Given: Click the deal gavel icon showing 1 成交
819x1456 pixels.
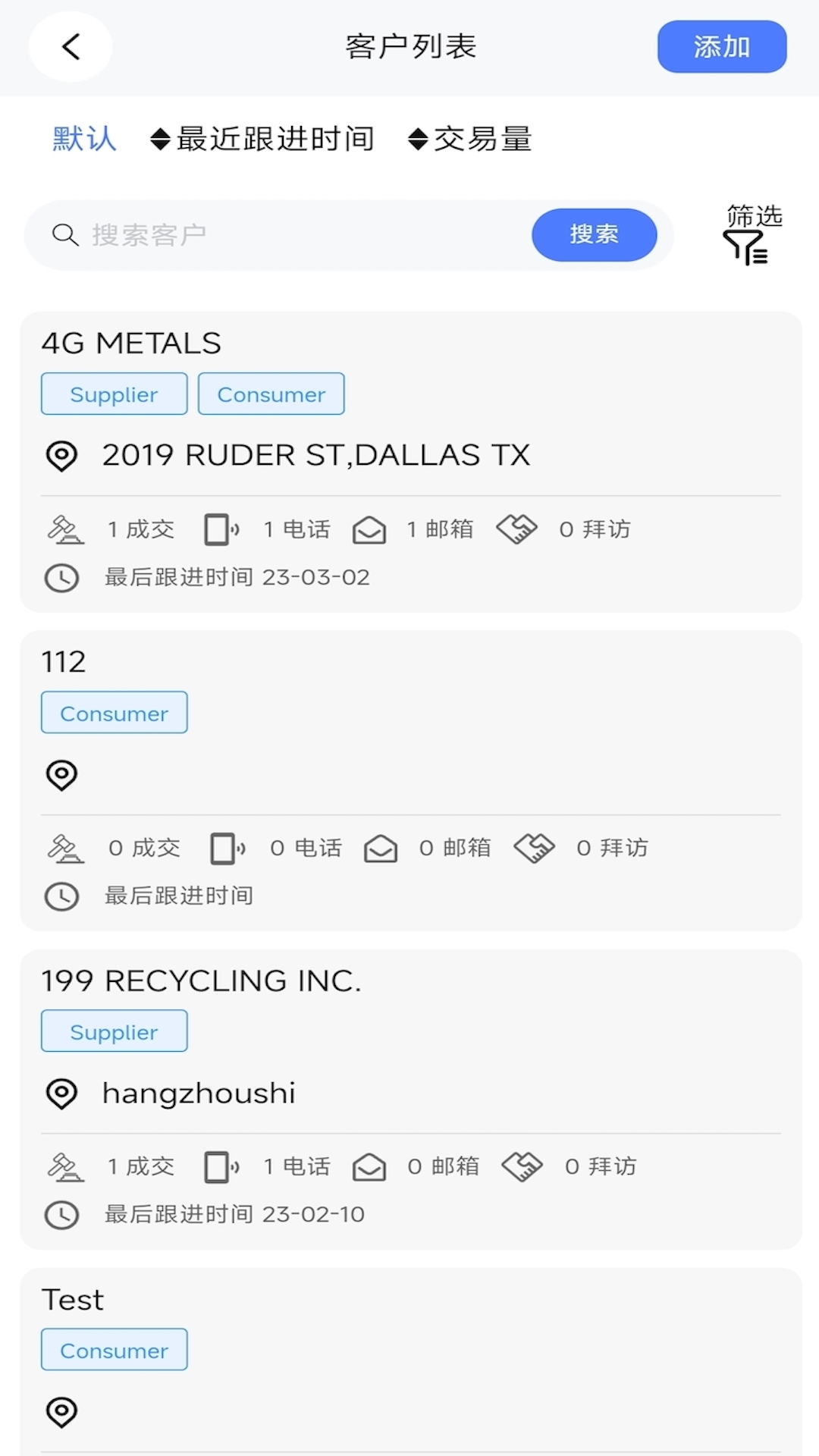Looking at the screenshot, I should coord(67,529).
